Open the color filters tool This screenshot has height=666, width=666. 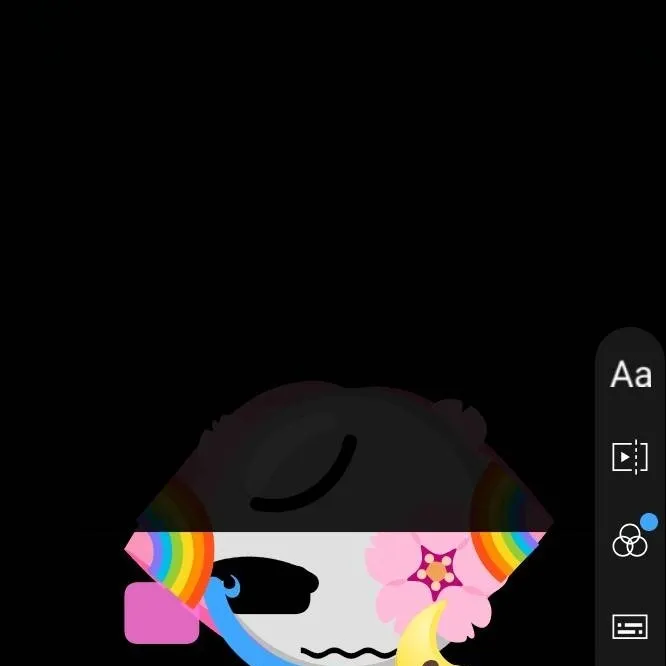pos(630,542)
